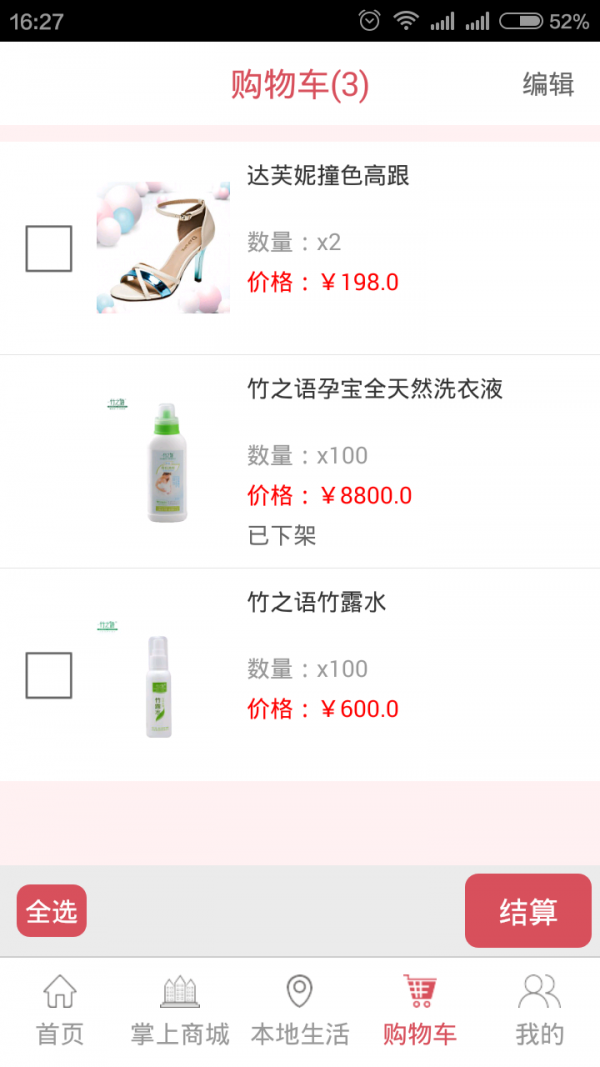Select the 购物车 cart tab
Viewport: 600px width, 1067px height.
[x=420, y=1012]
